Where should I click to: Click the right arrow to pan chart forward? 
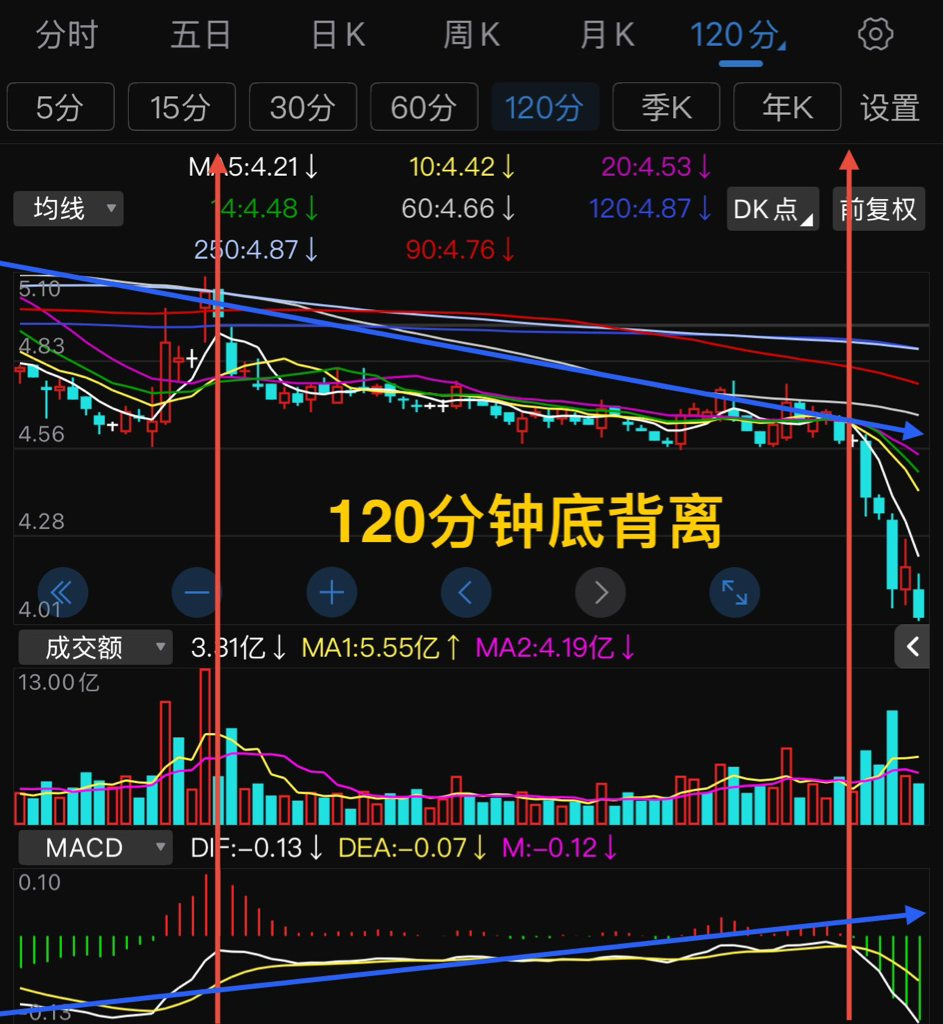coord(600,592)
